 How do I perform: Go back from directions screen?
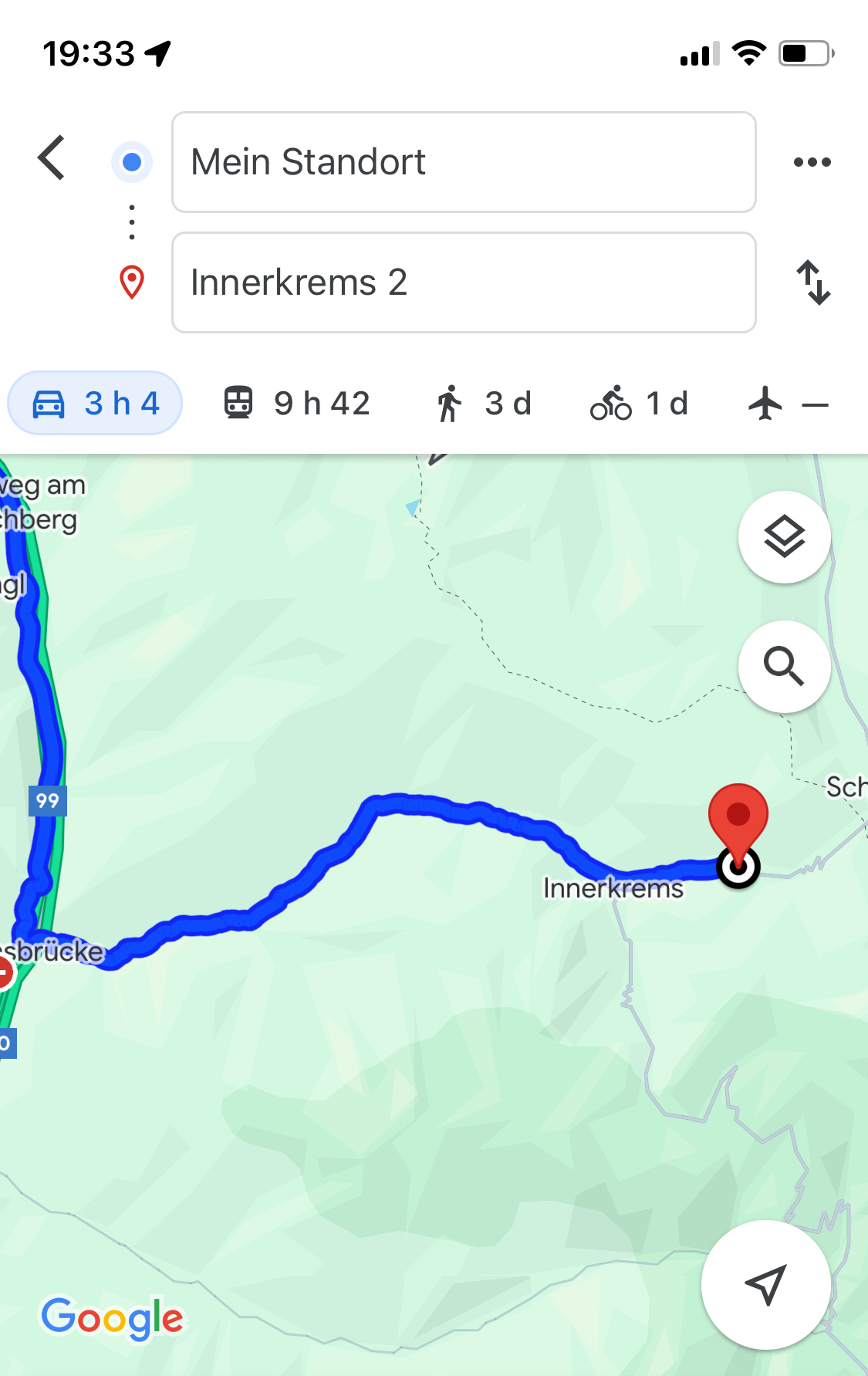point(52,158)
